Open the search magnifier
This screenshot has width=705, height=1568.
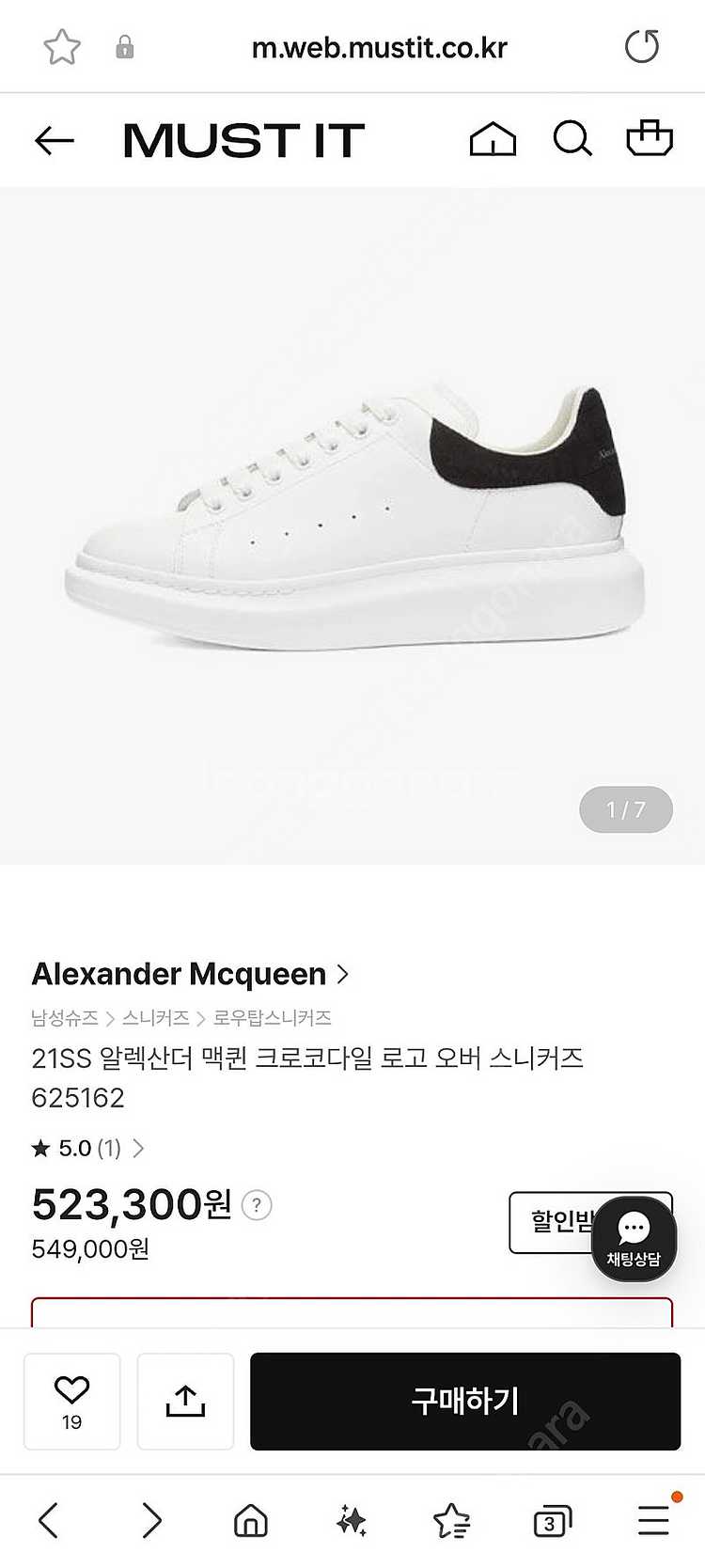(x=572, y=140)
